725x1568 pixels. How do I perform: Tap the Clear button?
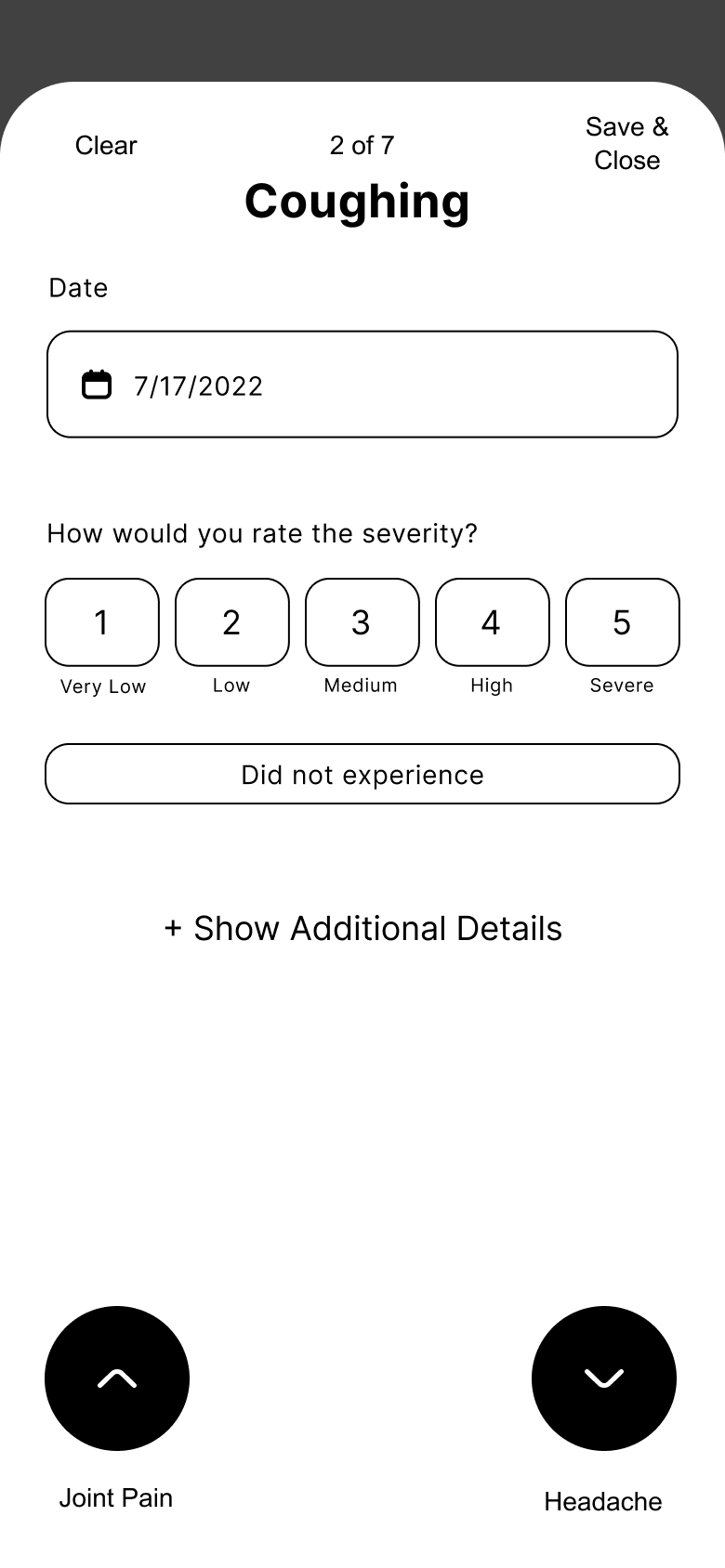click(x=106, y=145)
